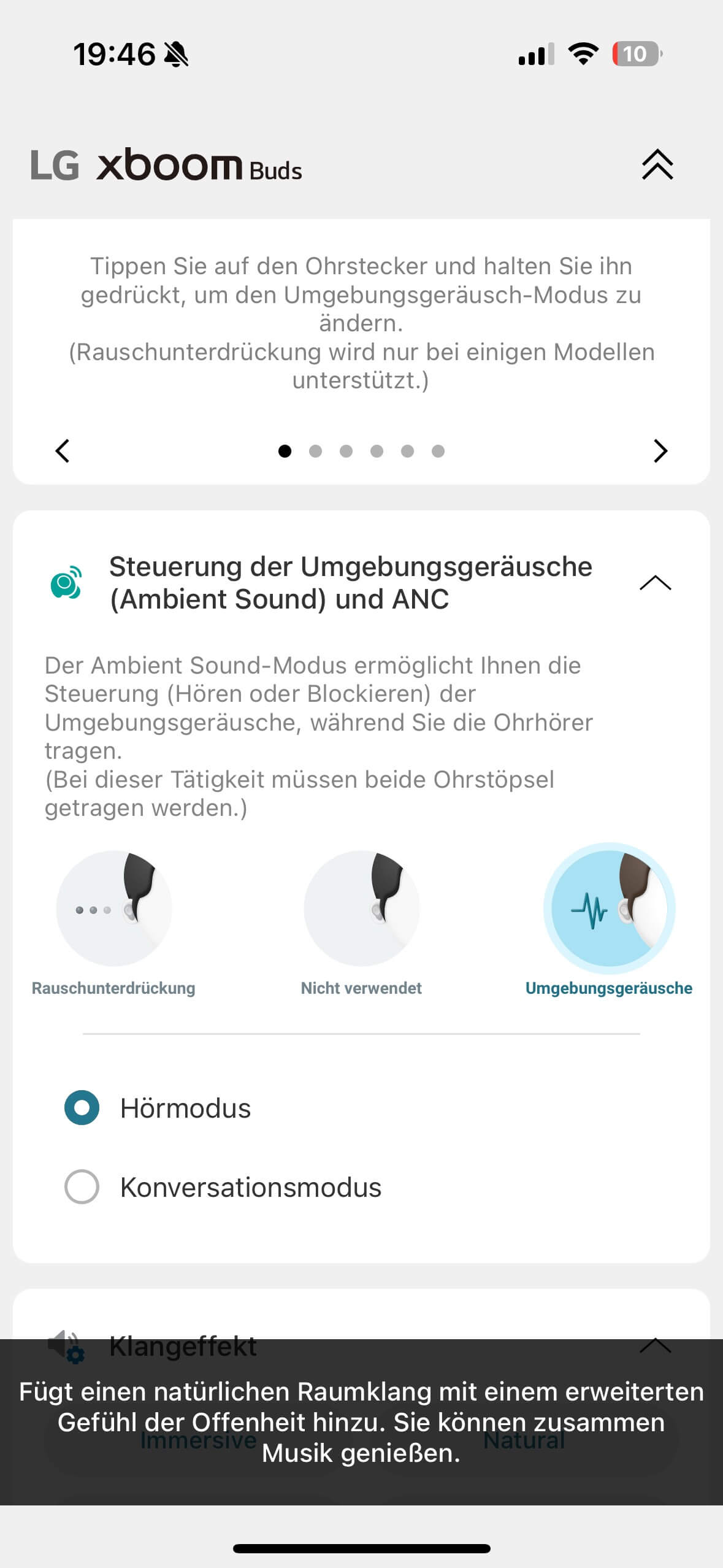723x1568 pixels.
Task: Select Umgebungsgeräusche mode
Action: (x=609, y=909)
